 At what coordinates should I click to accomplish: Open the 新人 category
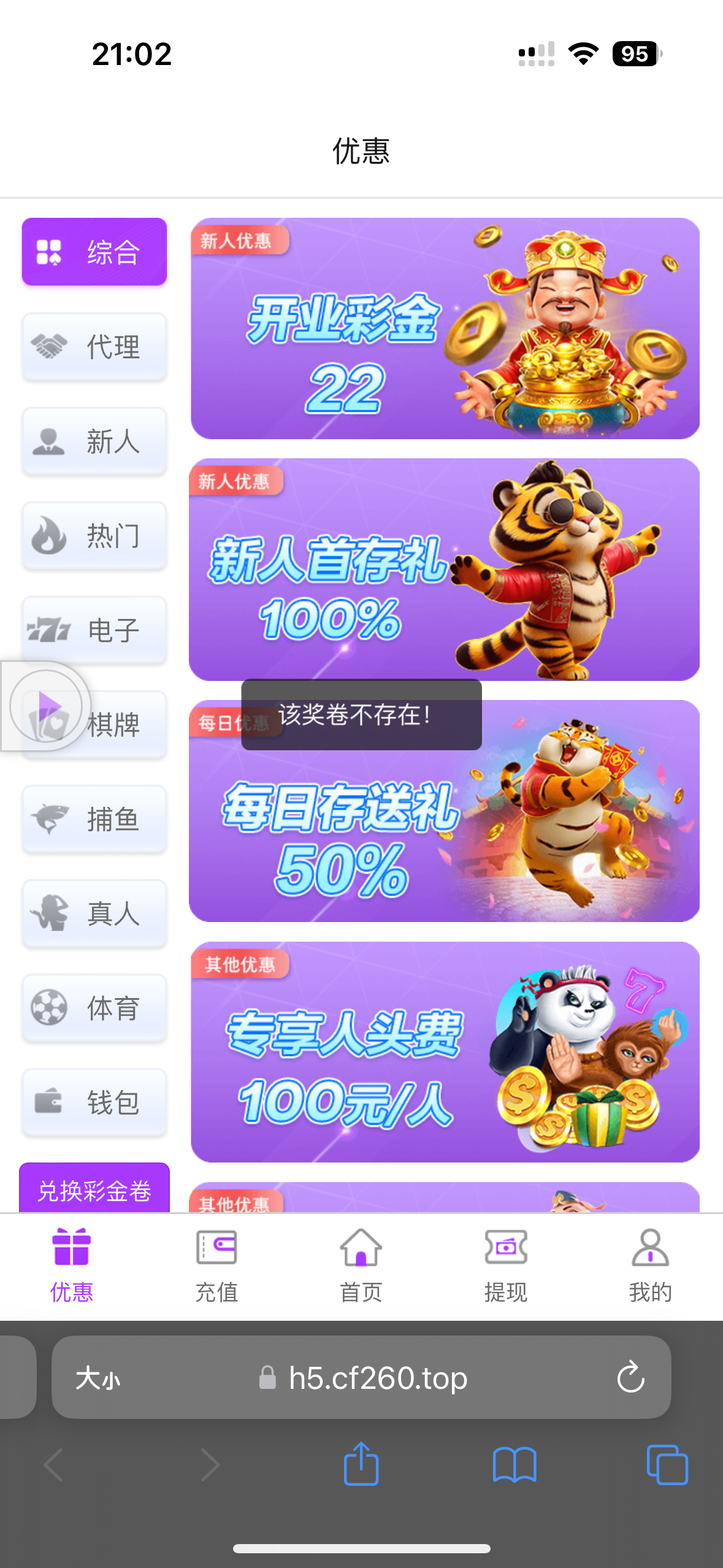(94, 441)
